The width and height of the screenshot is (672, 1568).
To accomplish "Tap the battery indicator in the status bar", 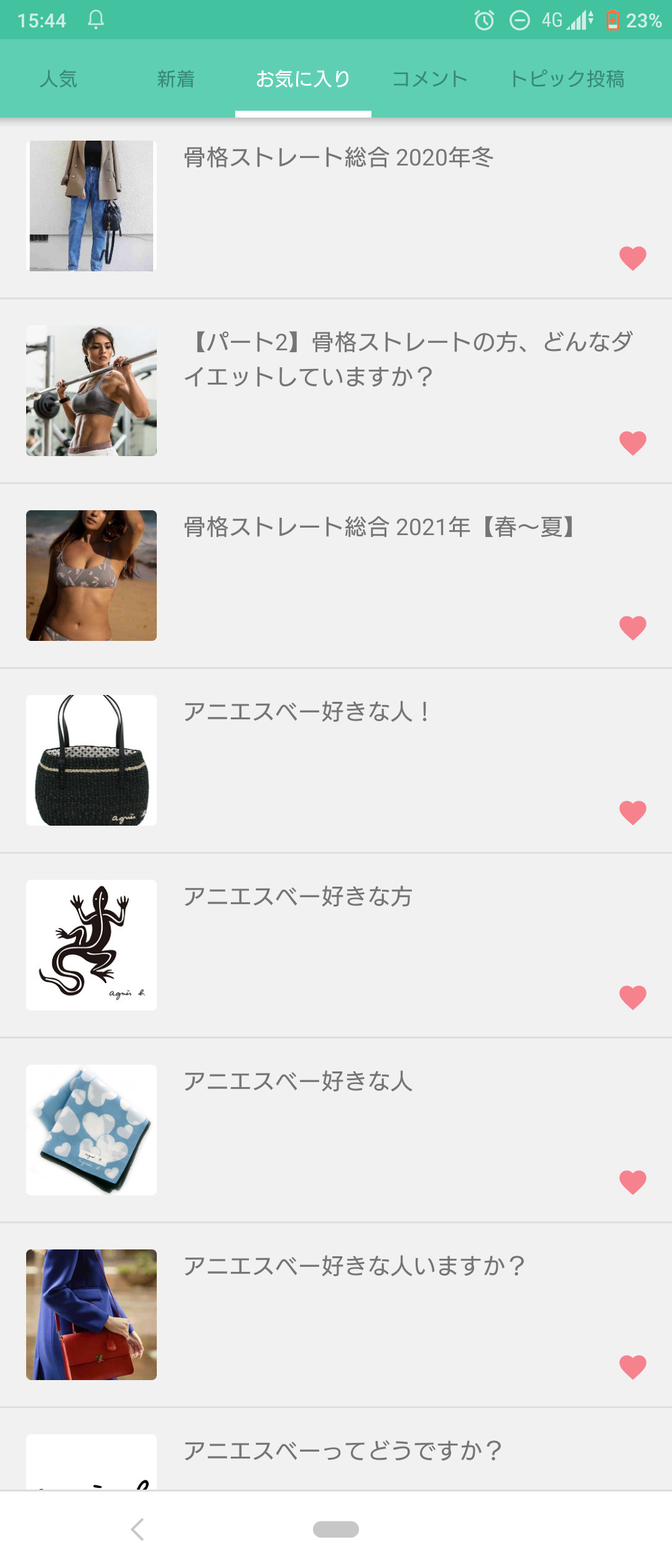I will (614, 21).
